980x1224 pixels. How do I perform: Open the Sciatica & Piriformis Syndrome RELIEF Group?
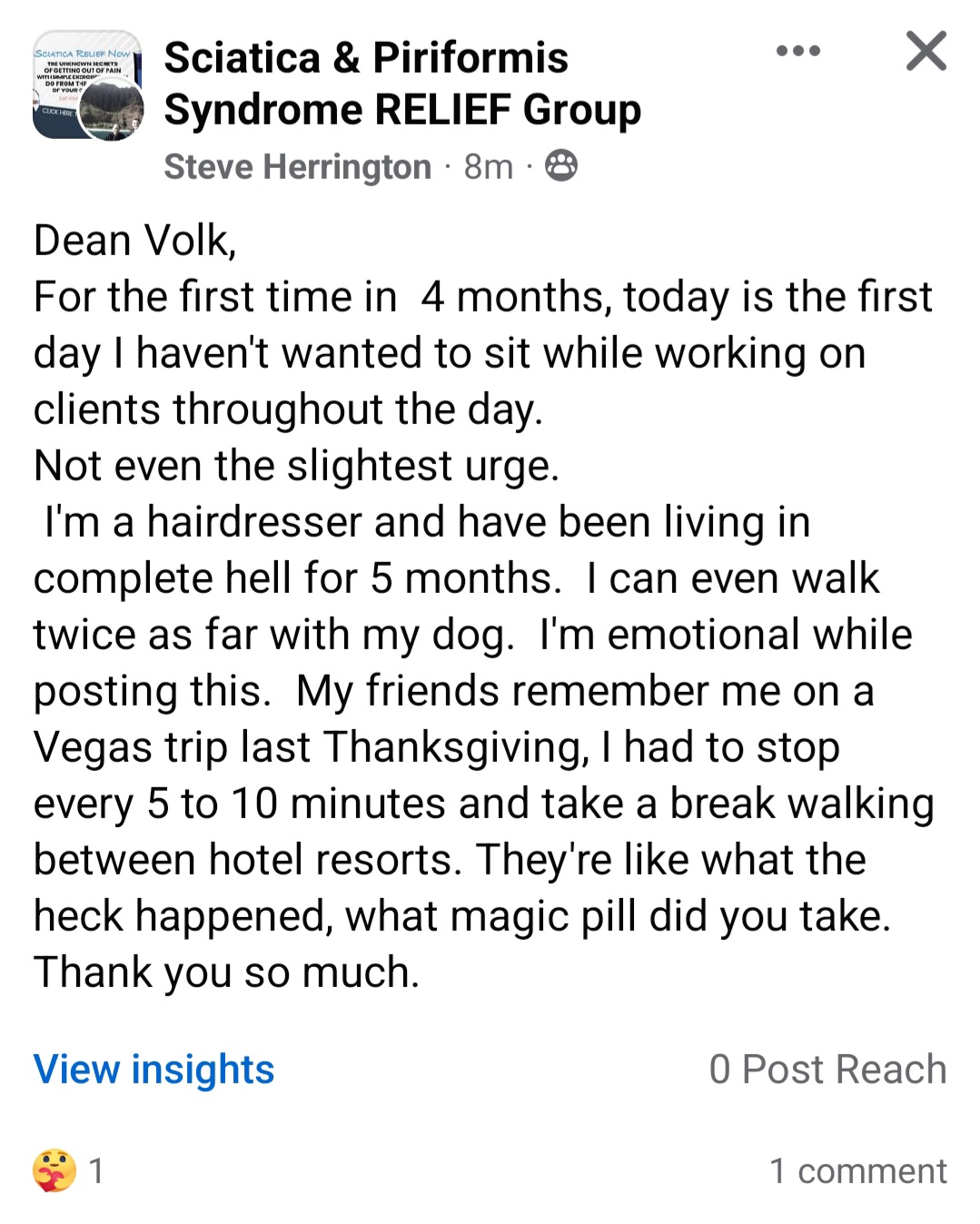(x=401, y=84)
